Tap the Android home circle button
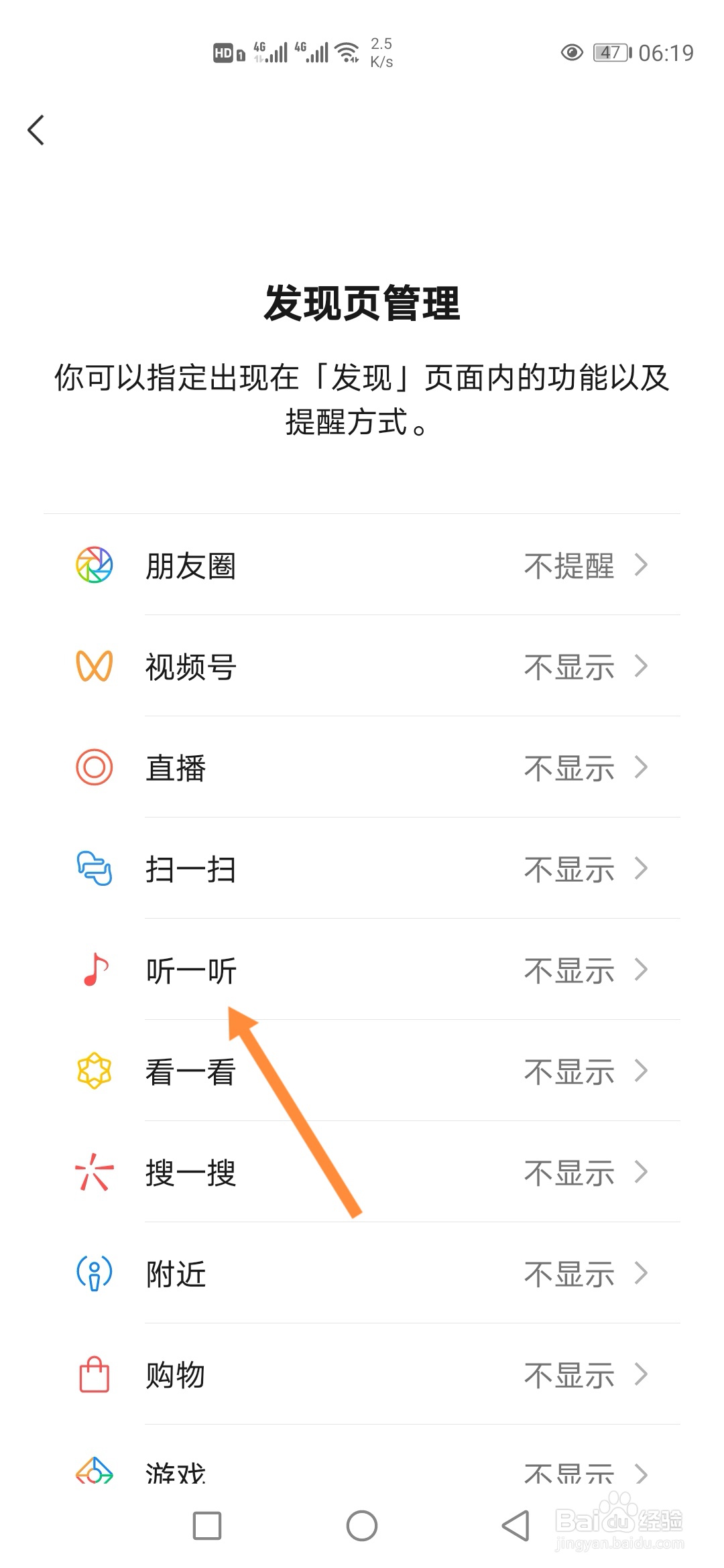The image size is (724, 1568). (362, 1526)
